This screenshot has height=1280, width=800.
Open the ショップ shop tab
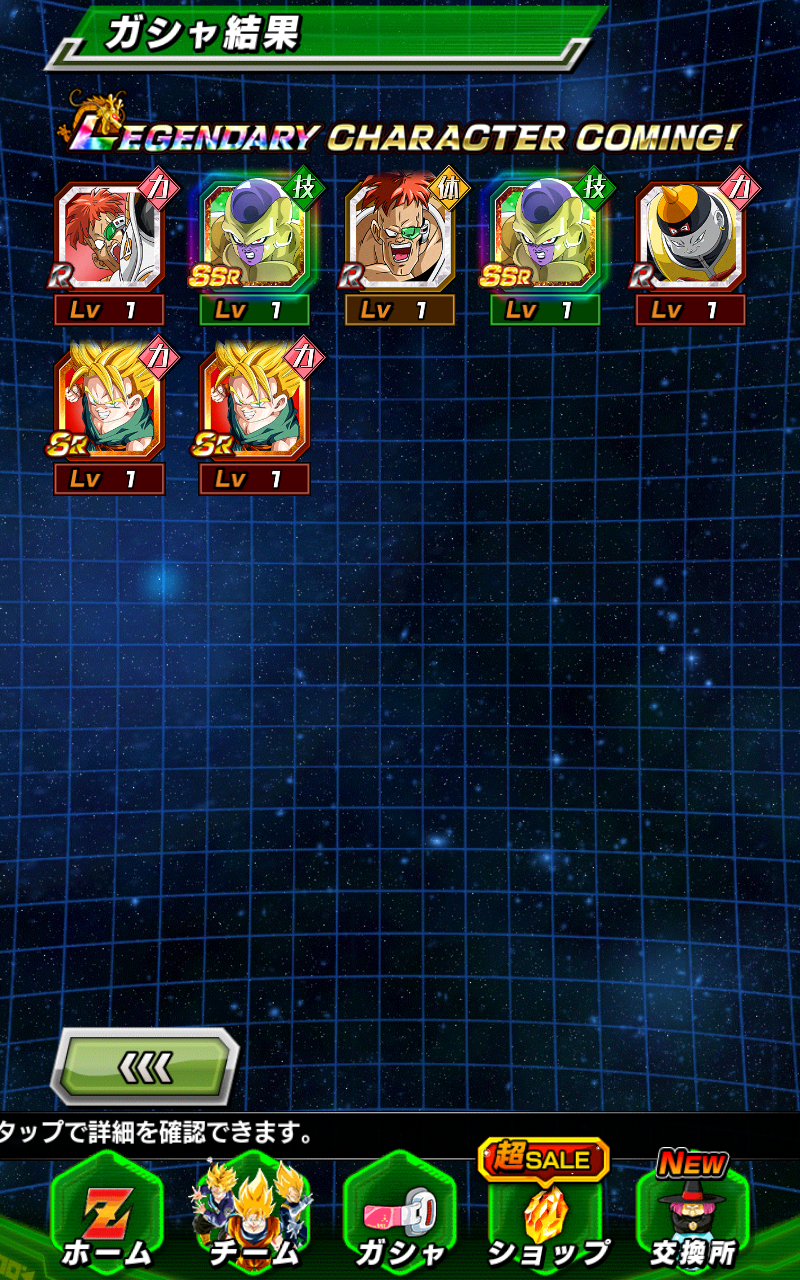click(546, 1215)
